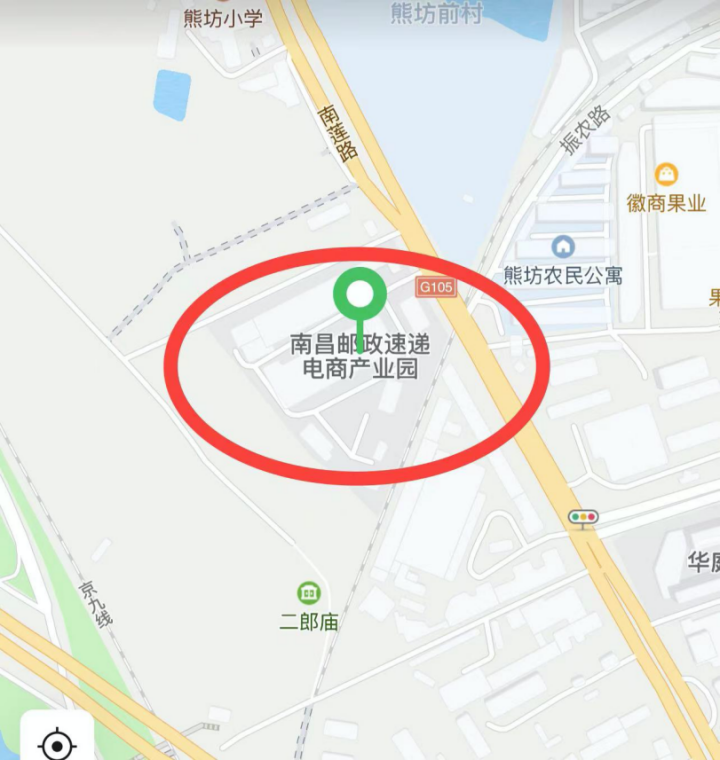
Task: Tap the green location pin marker
Action: 360,295
